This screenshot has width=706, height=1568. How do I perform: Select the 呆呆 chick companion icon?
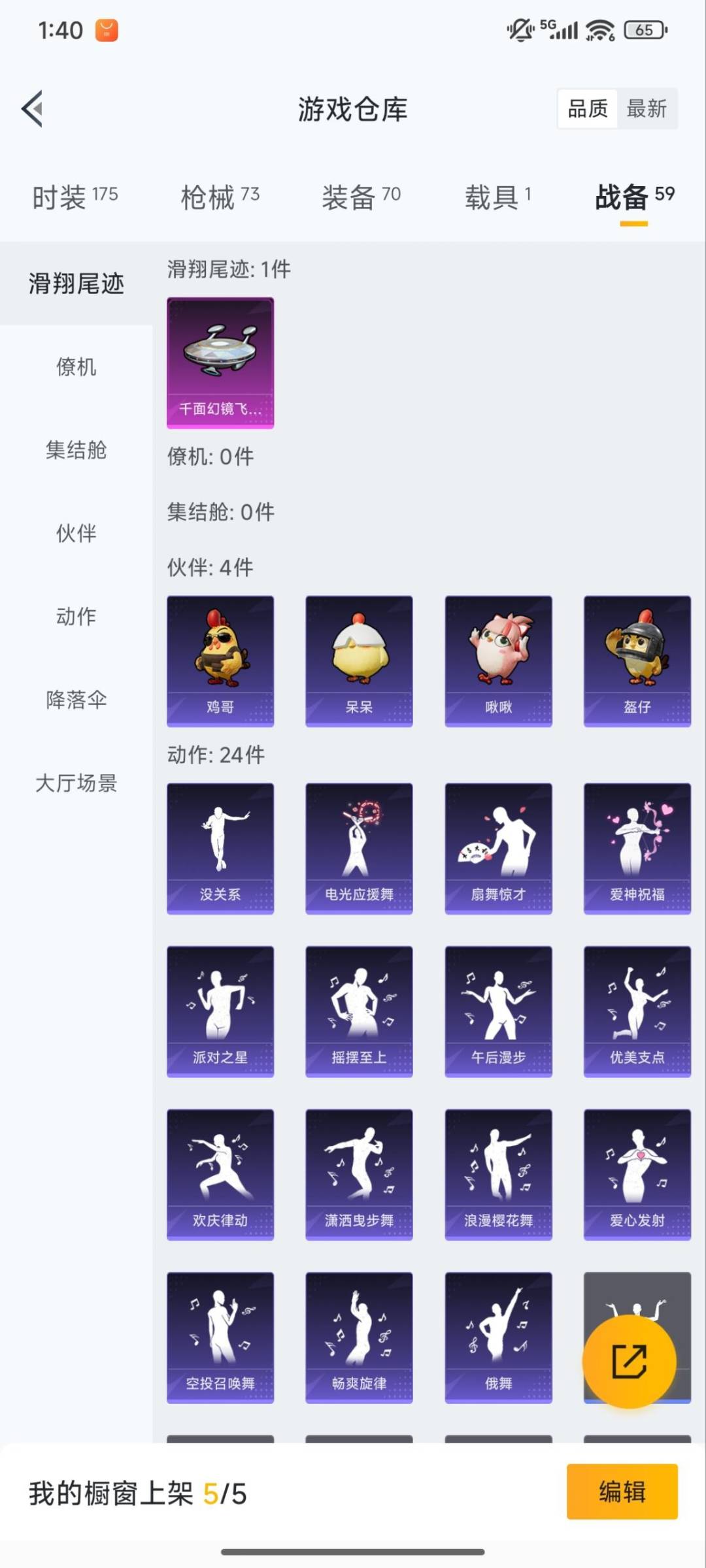point(359,660)
